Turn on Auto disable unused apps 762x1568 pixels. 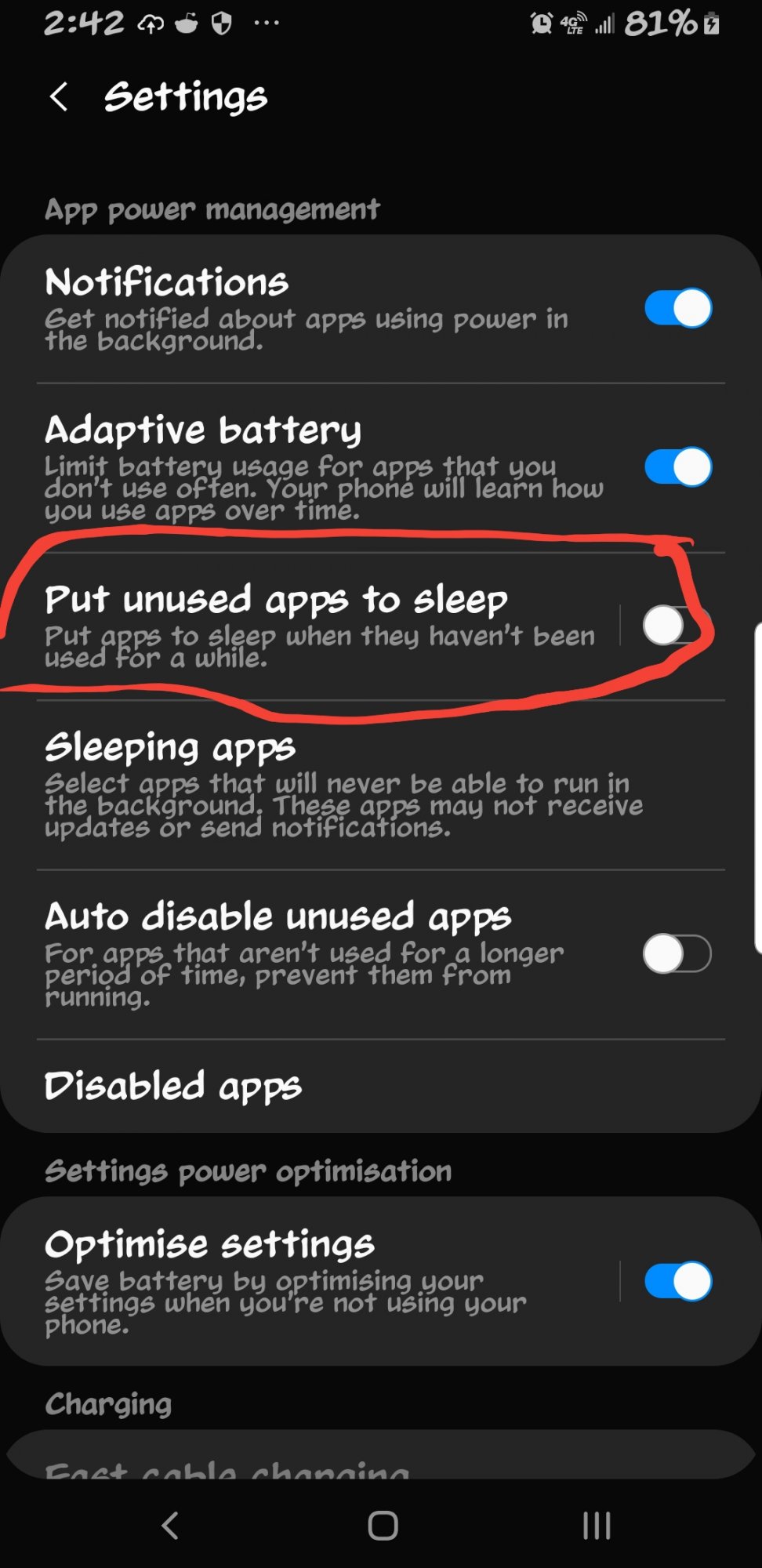(x=677, y=954)
